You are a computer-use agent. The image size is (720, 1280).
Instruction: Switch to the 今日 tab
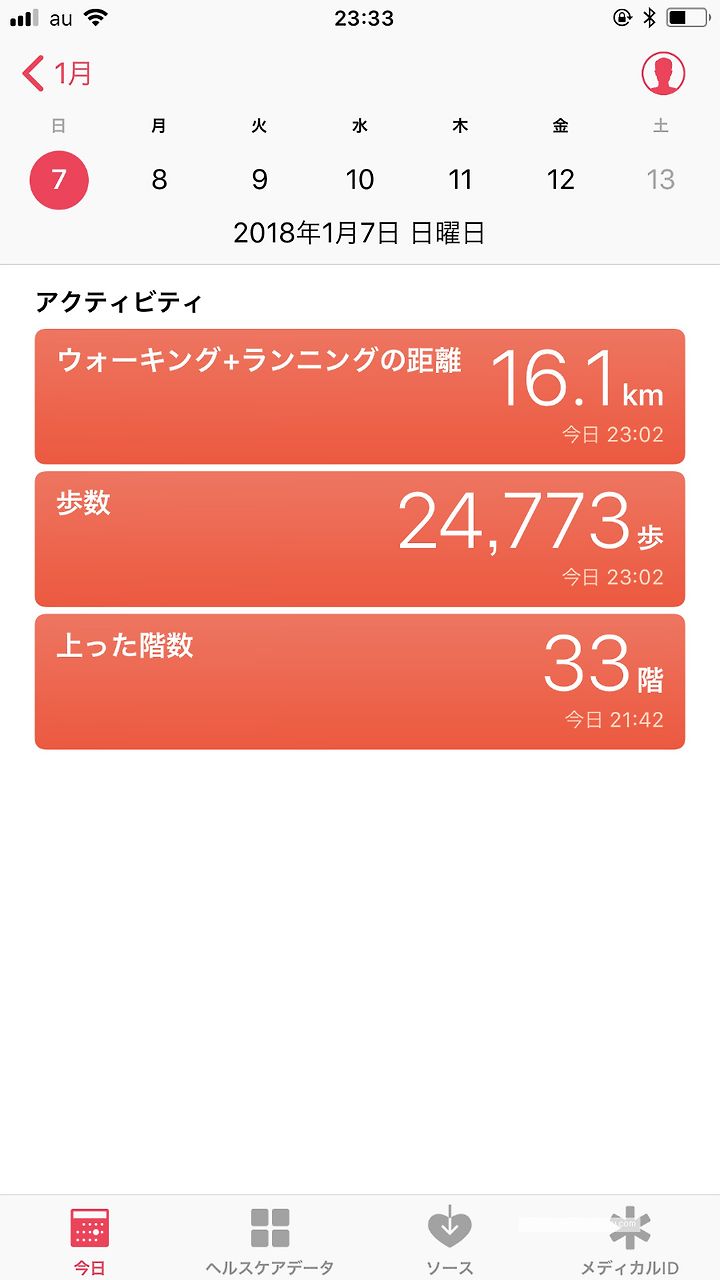click(89, 1241)
